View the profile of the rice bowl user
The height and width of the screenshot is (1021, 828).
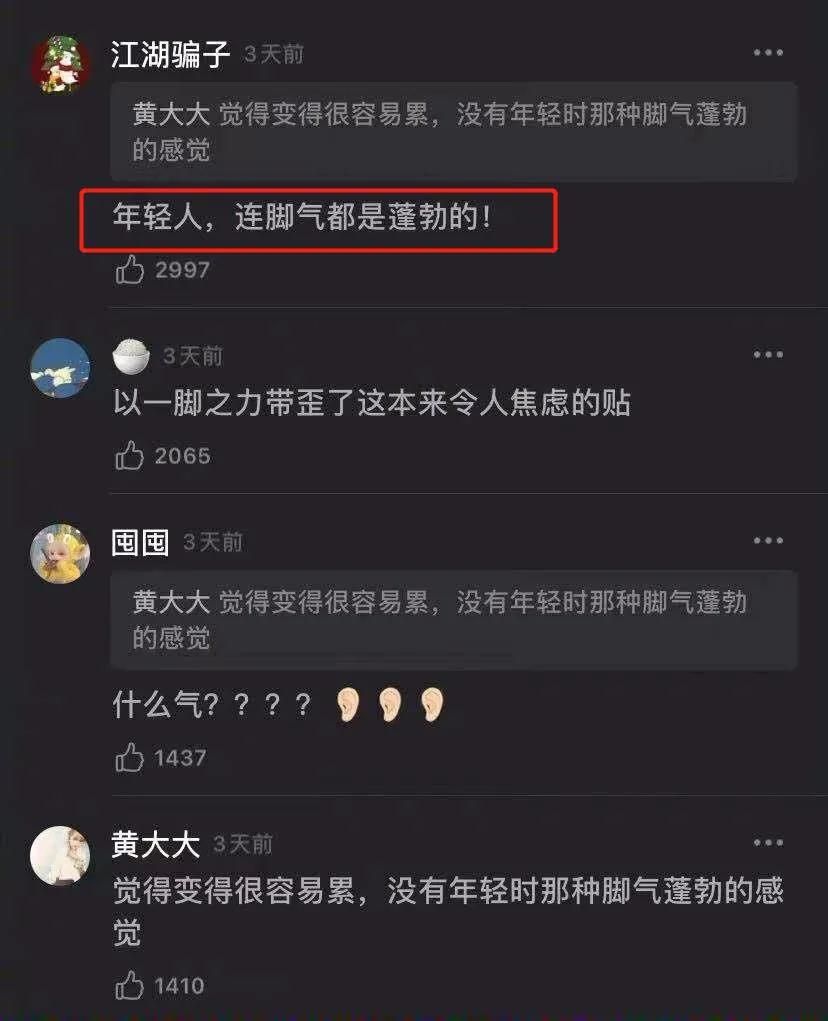60,368
